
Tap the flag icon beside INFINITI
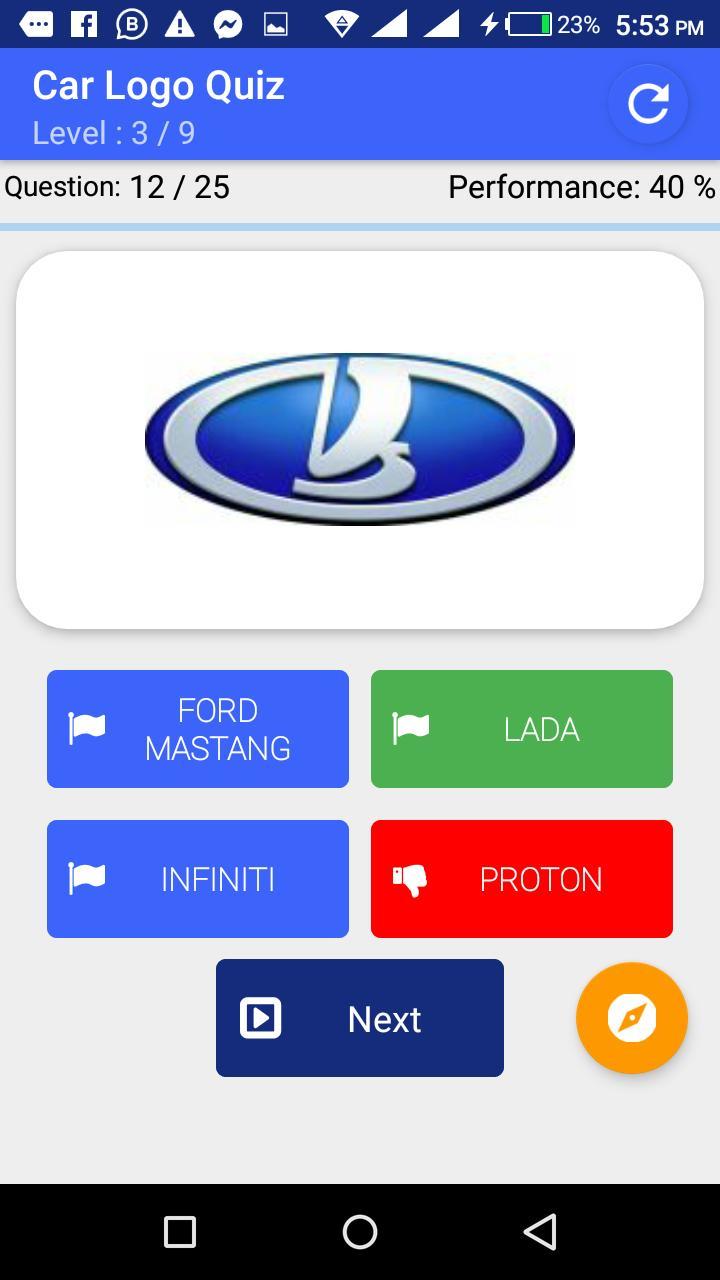click(85, 878)
